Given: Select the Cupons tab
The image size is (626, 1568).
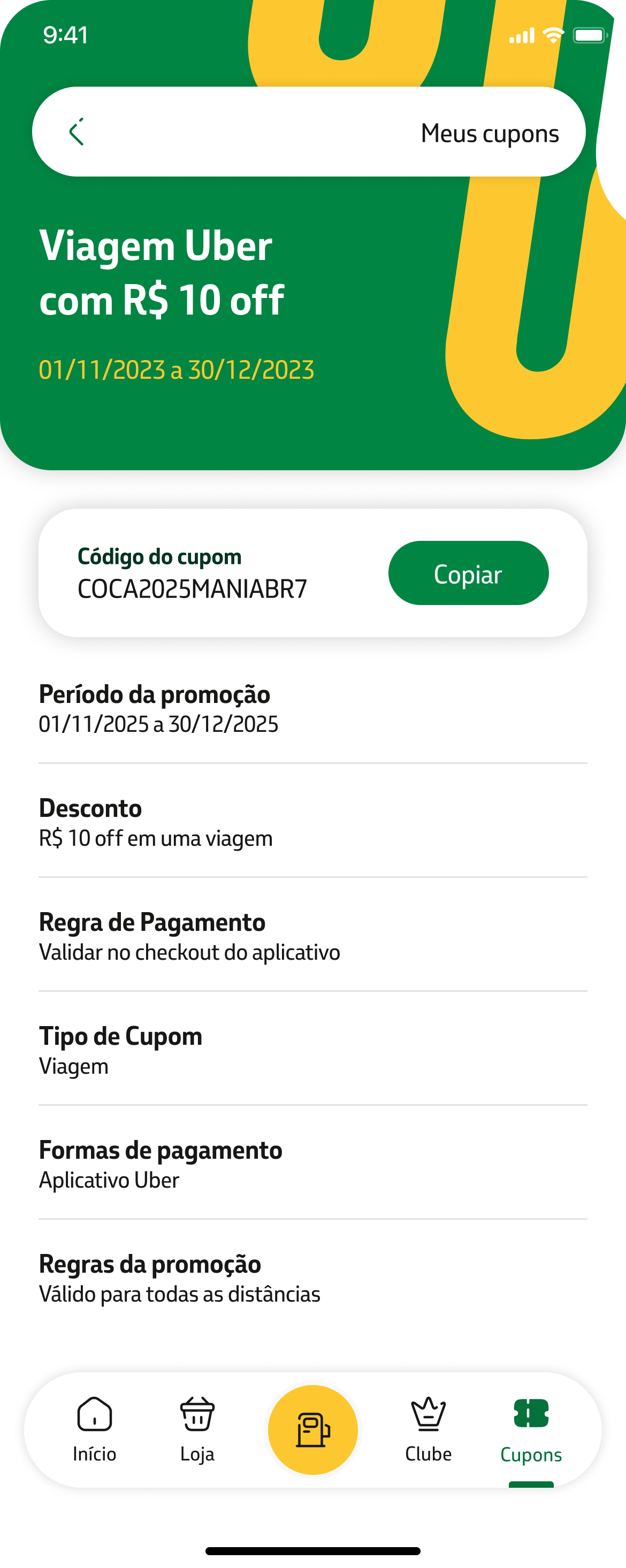Looking at the screenshot, I should coord(531,1428).
